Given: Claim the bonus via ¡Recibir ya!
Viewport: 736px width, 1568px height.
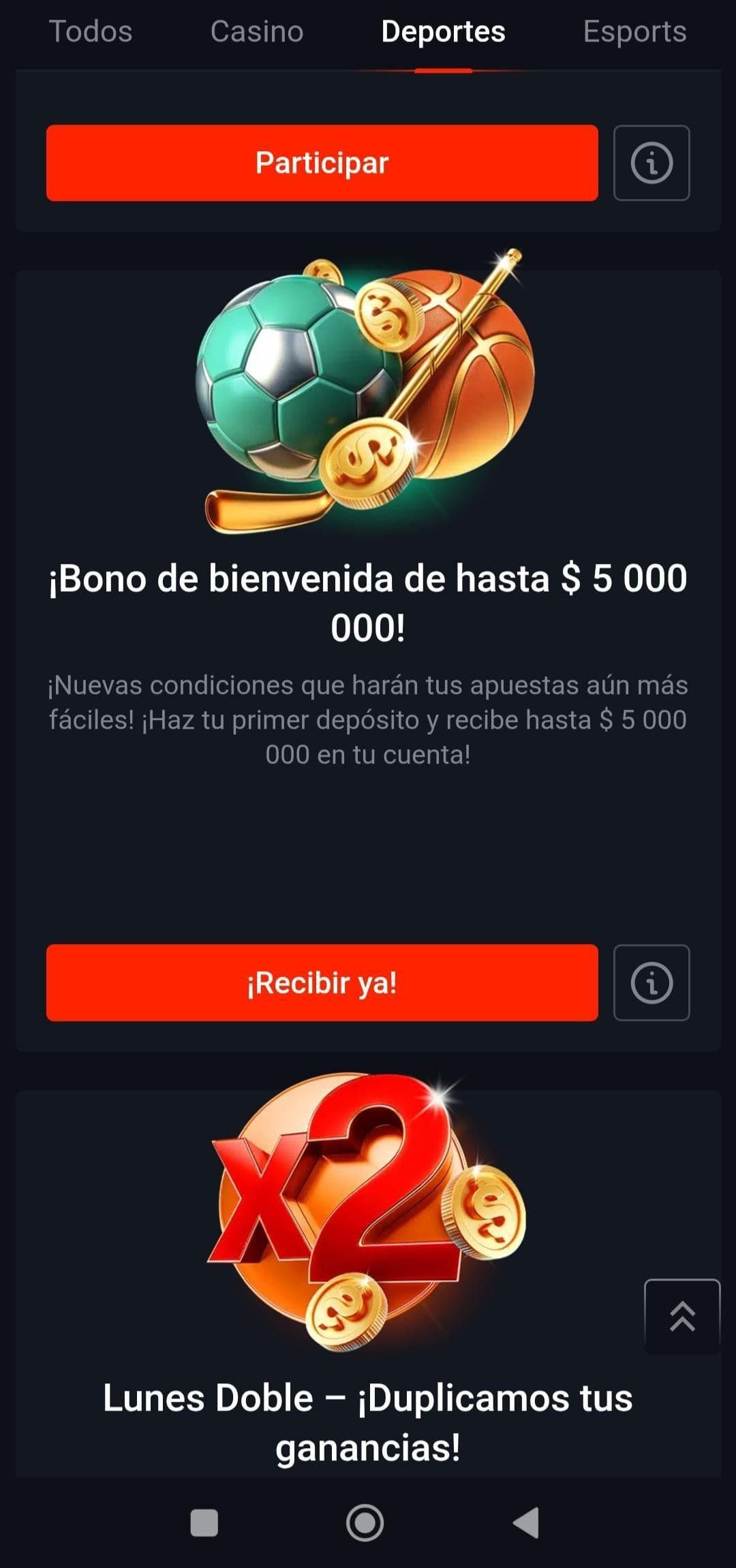Looking at the screenshot, I should coord(320,983).
